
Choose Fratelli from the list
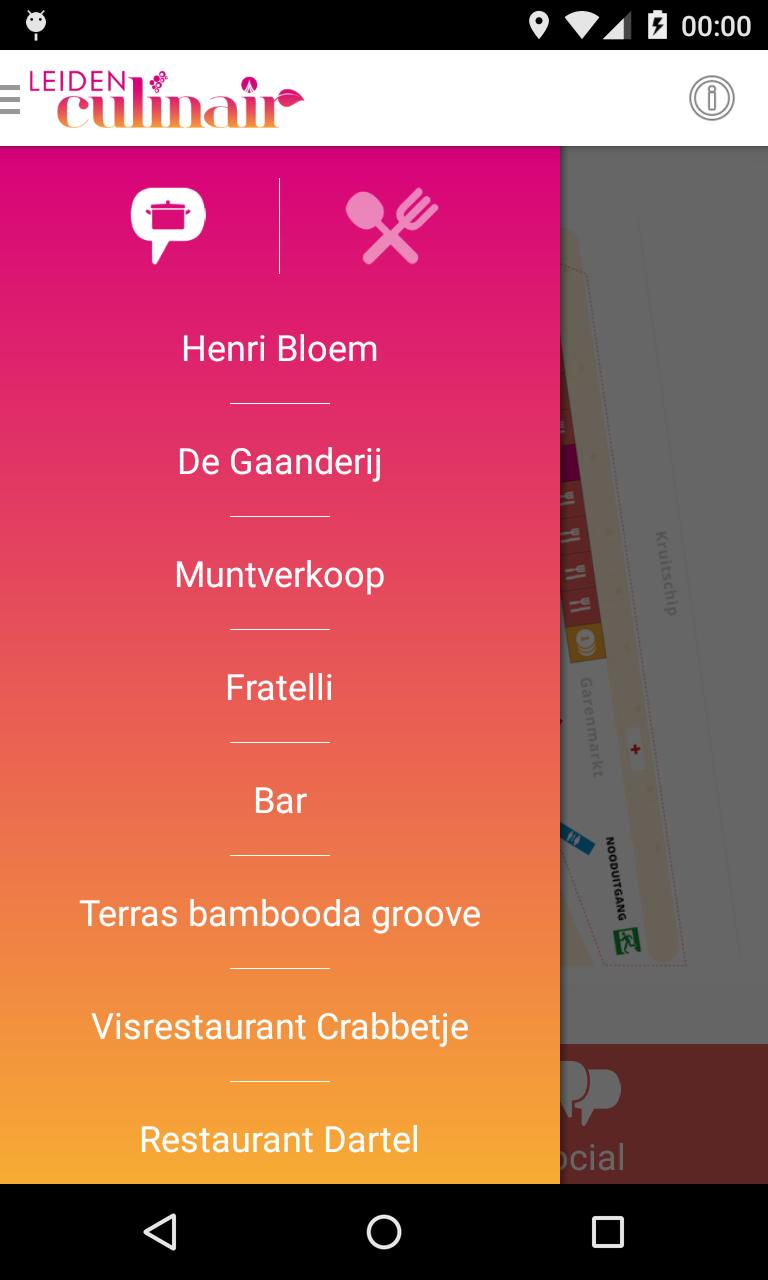280,688
